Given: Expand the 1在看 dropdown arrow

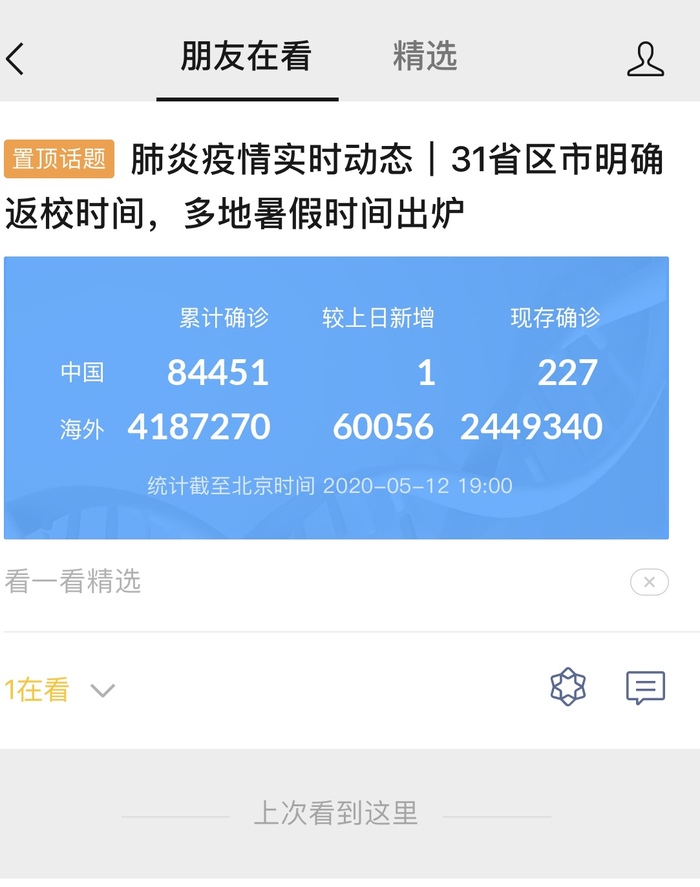Looking at the screenshot, I should pyautogui.click(x=103, y=690).
